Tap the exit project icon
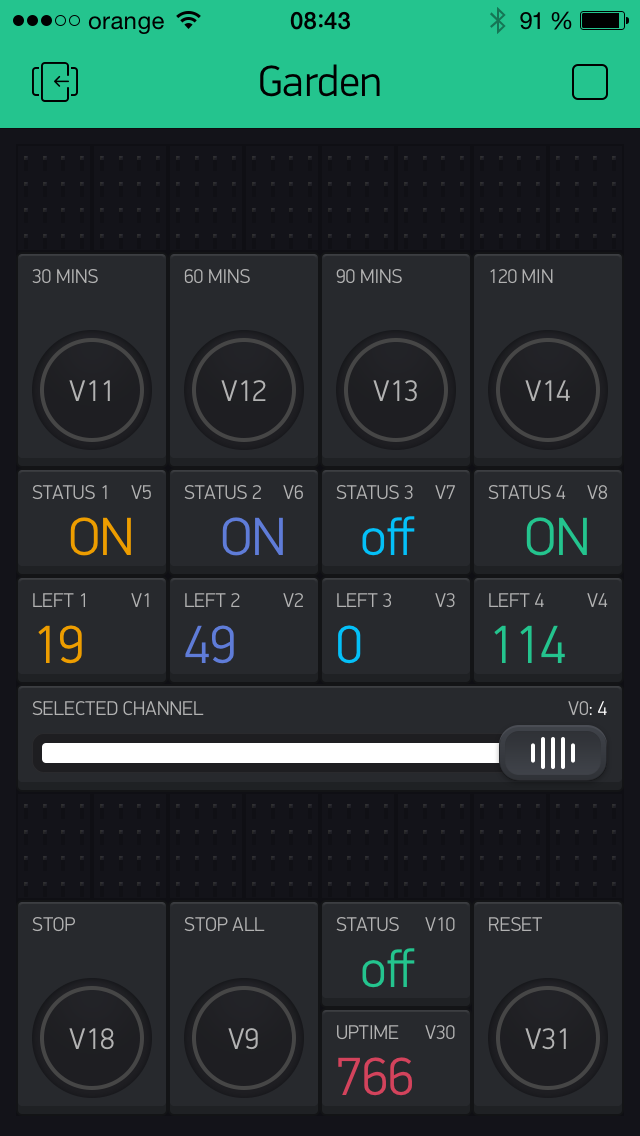The width and height of the screenshot is (640, 1136). click(x=55, y=82)
